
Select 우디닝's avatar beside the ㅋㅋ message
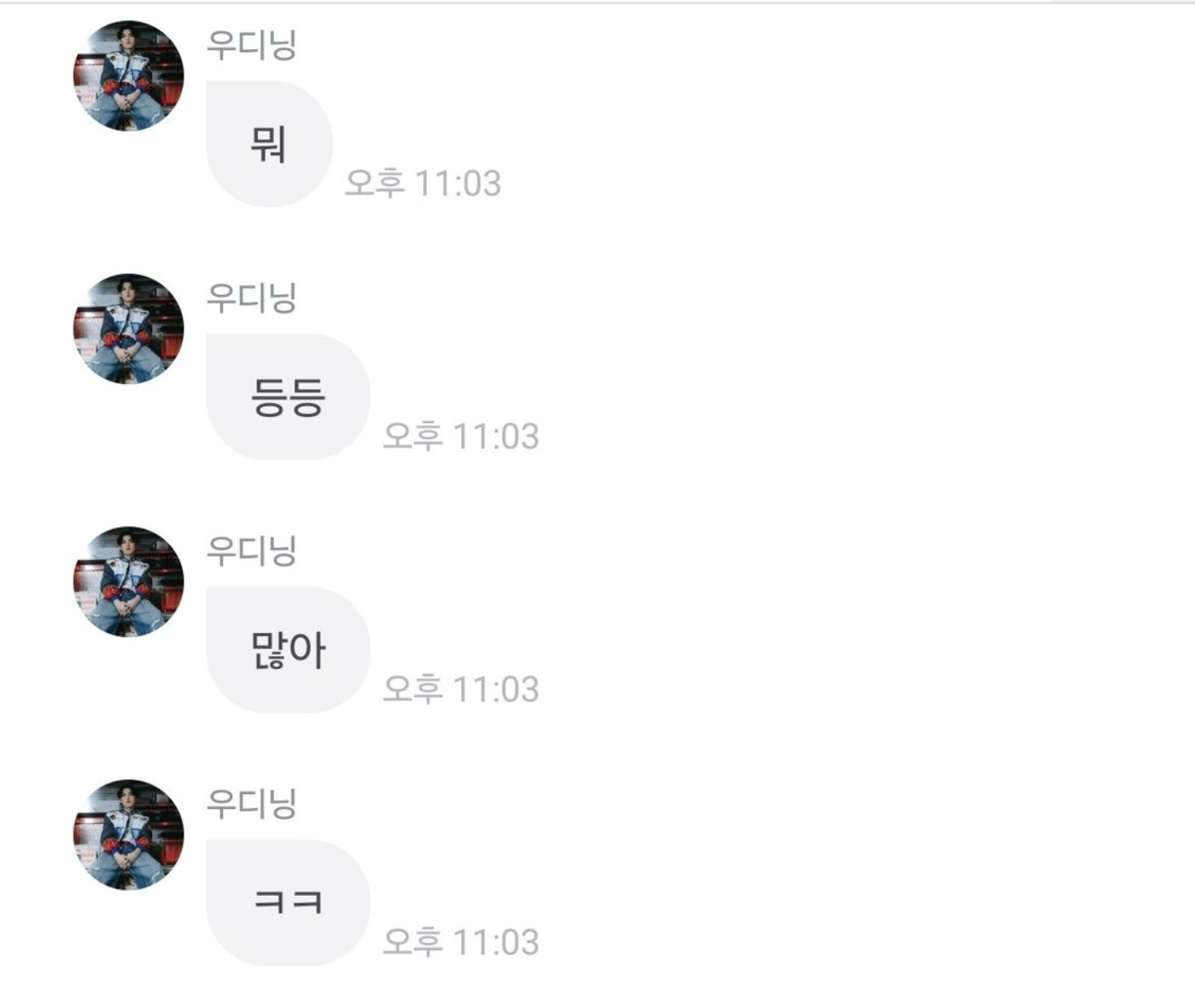pos(129,835)
